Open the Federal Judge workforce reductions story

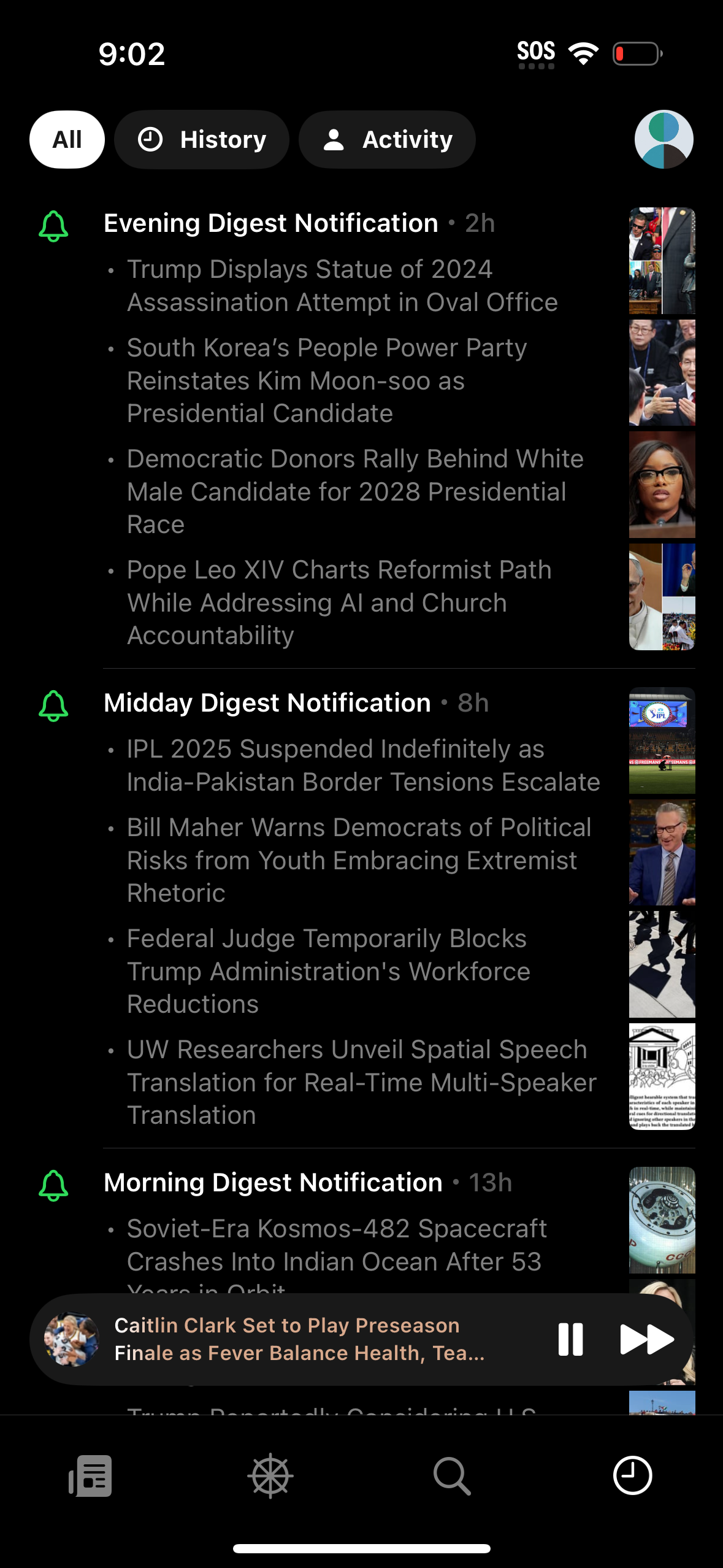pos(328,971)
